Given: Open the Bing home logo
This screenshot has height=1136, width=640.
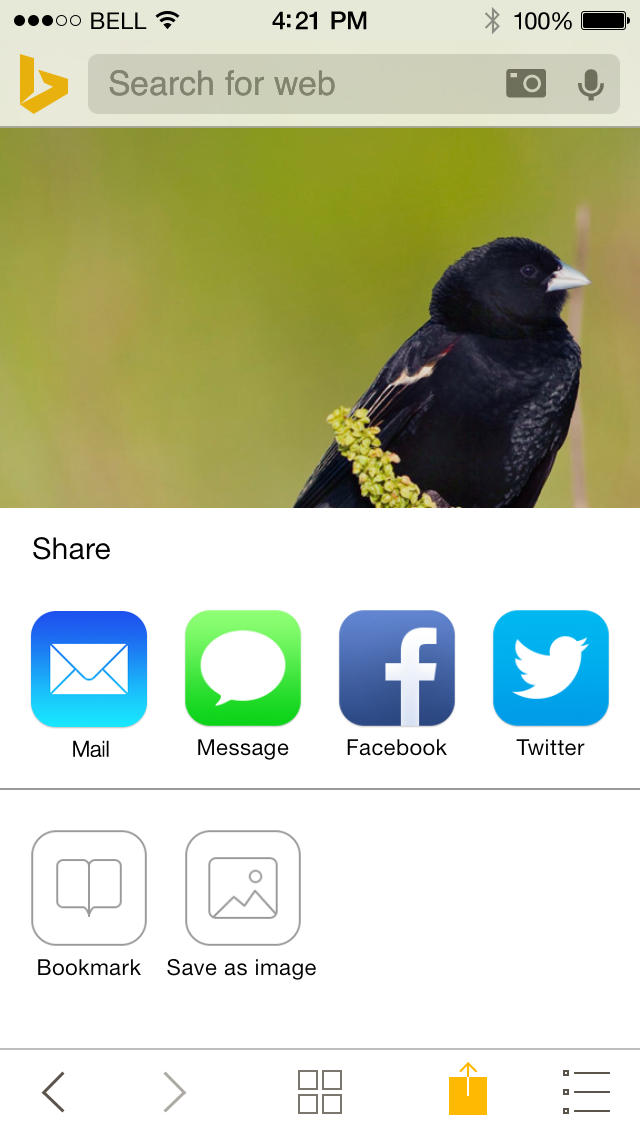Looking at the screenshot, I should click(43, 84).
